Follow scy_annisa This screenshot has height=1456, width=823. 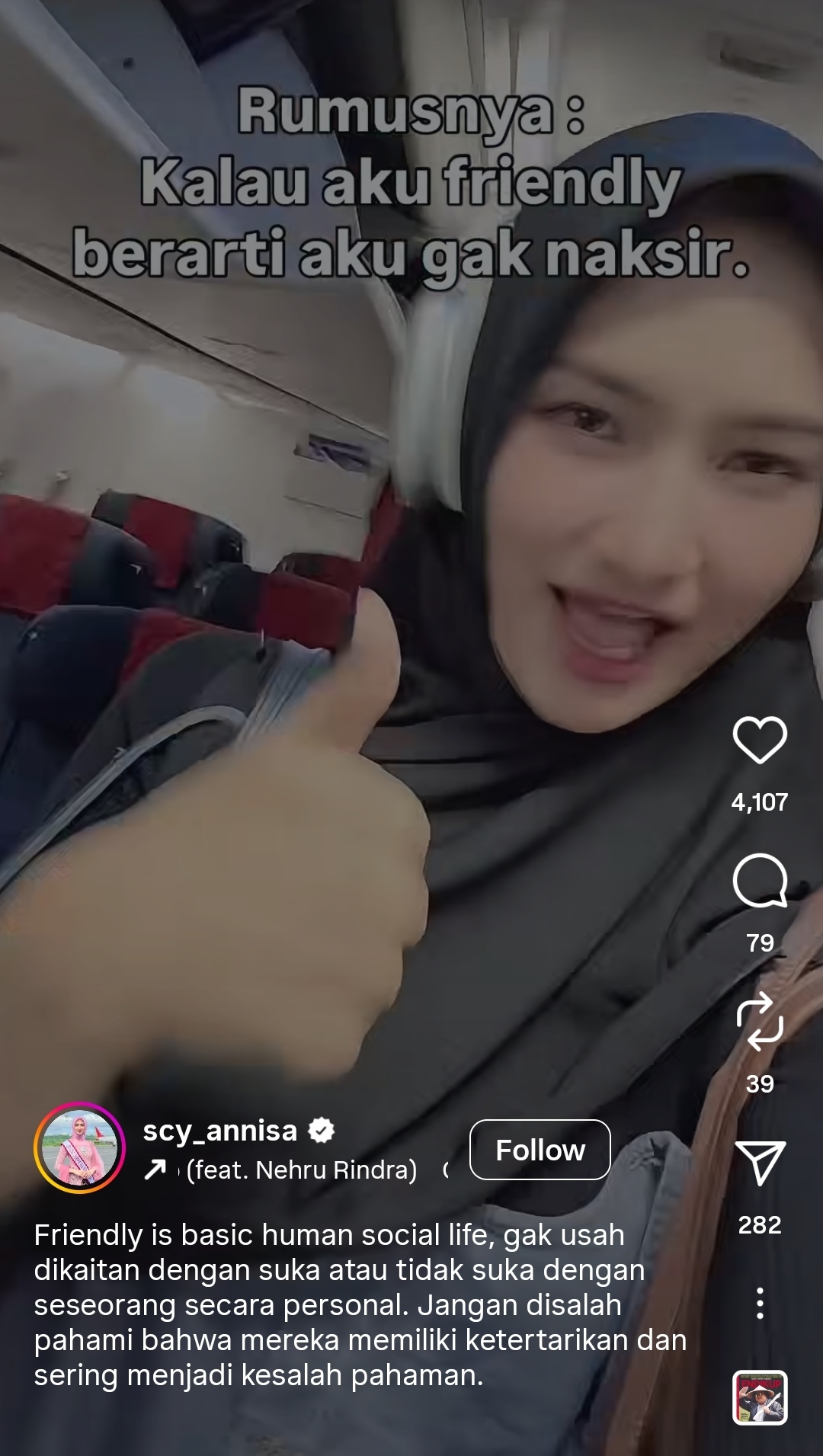coord(540,1150)
